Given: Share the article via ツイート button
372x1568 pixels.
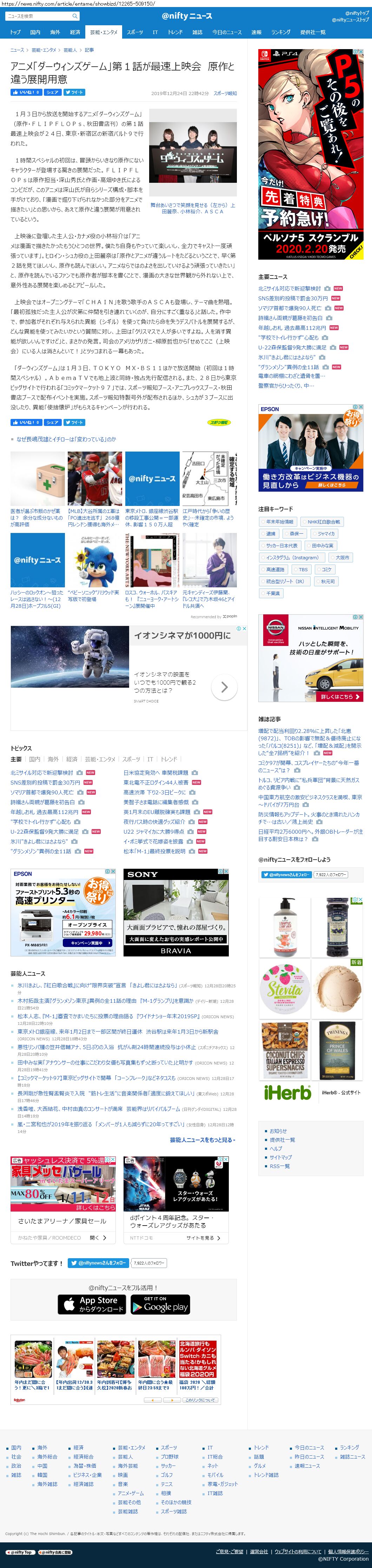Looking at the screenshot, I should click(x=74, y=93).
